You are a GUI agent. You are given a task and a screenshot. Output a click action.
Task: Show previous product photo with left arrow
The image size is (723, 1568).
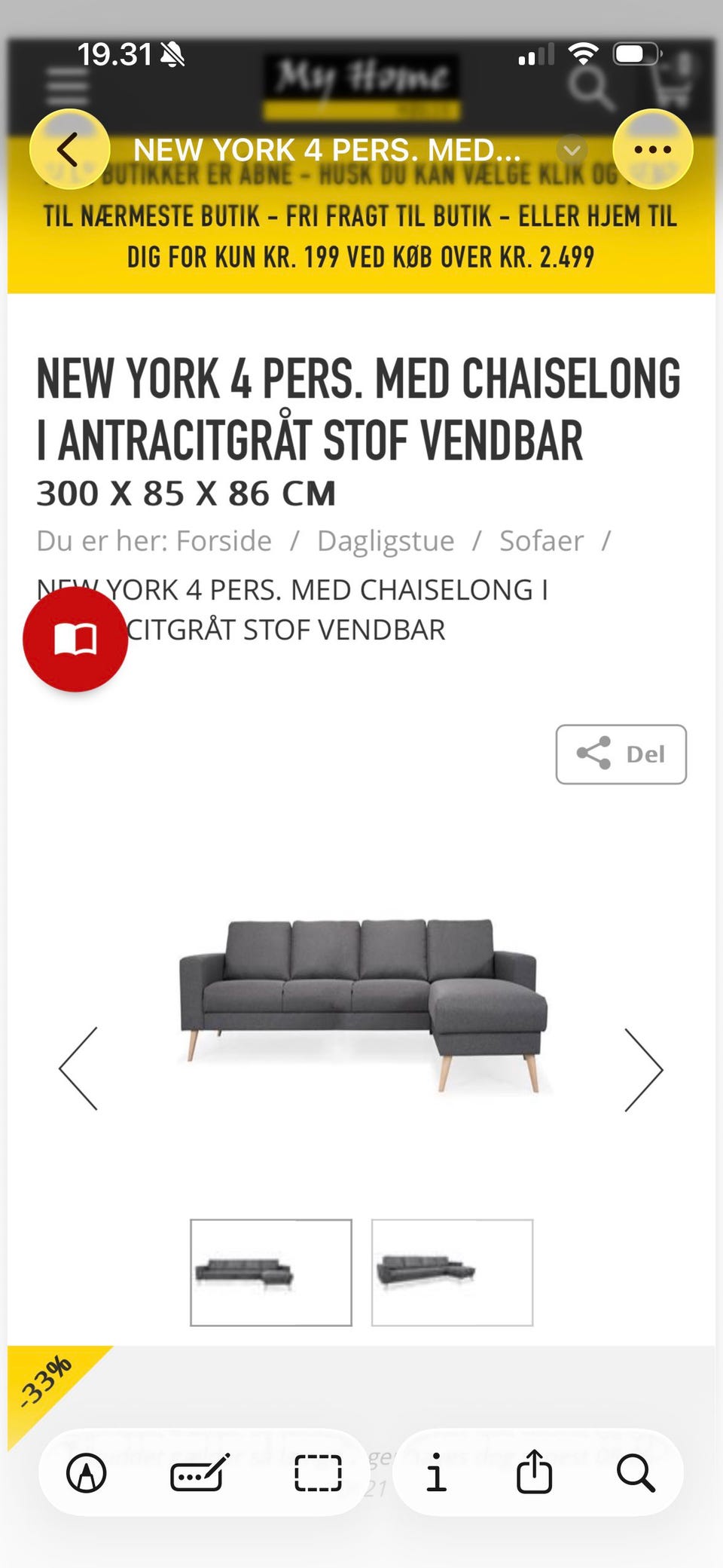(x=79, y=1070)
